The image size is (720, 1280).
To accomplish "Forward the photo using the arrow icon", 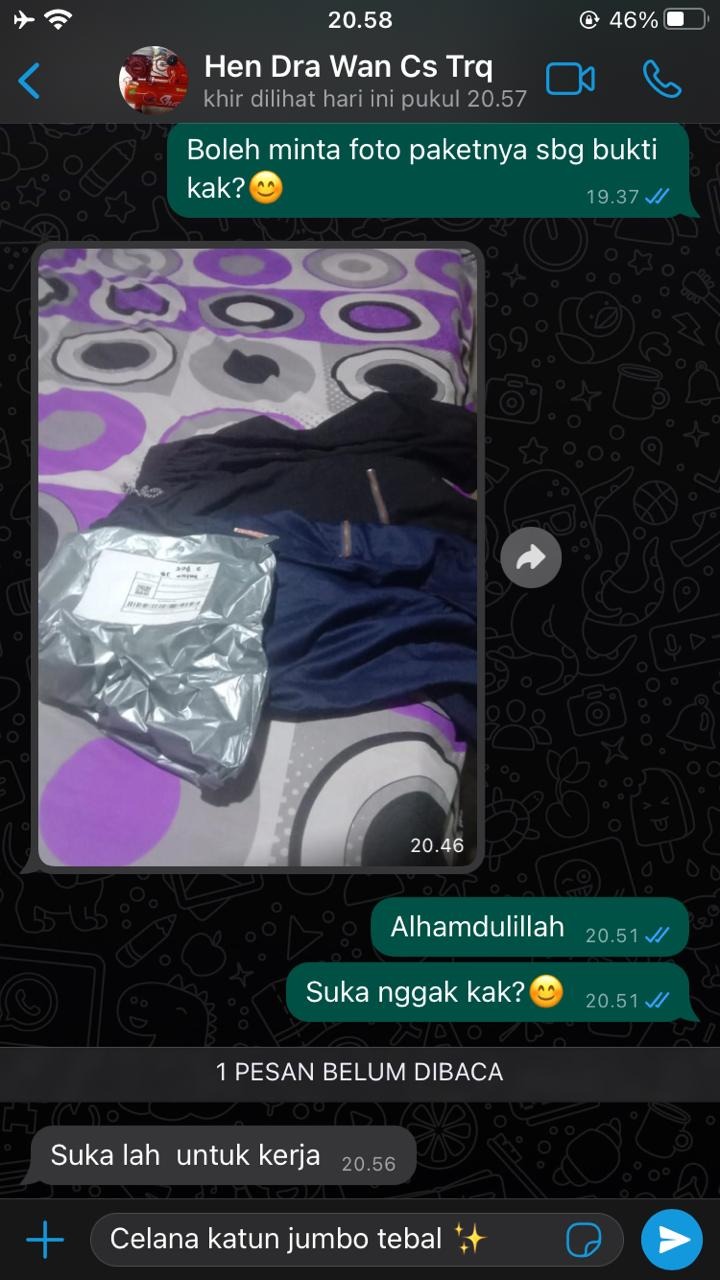I will click(531, 558).
